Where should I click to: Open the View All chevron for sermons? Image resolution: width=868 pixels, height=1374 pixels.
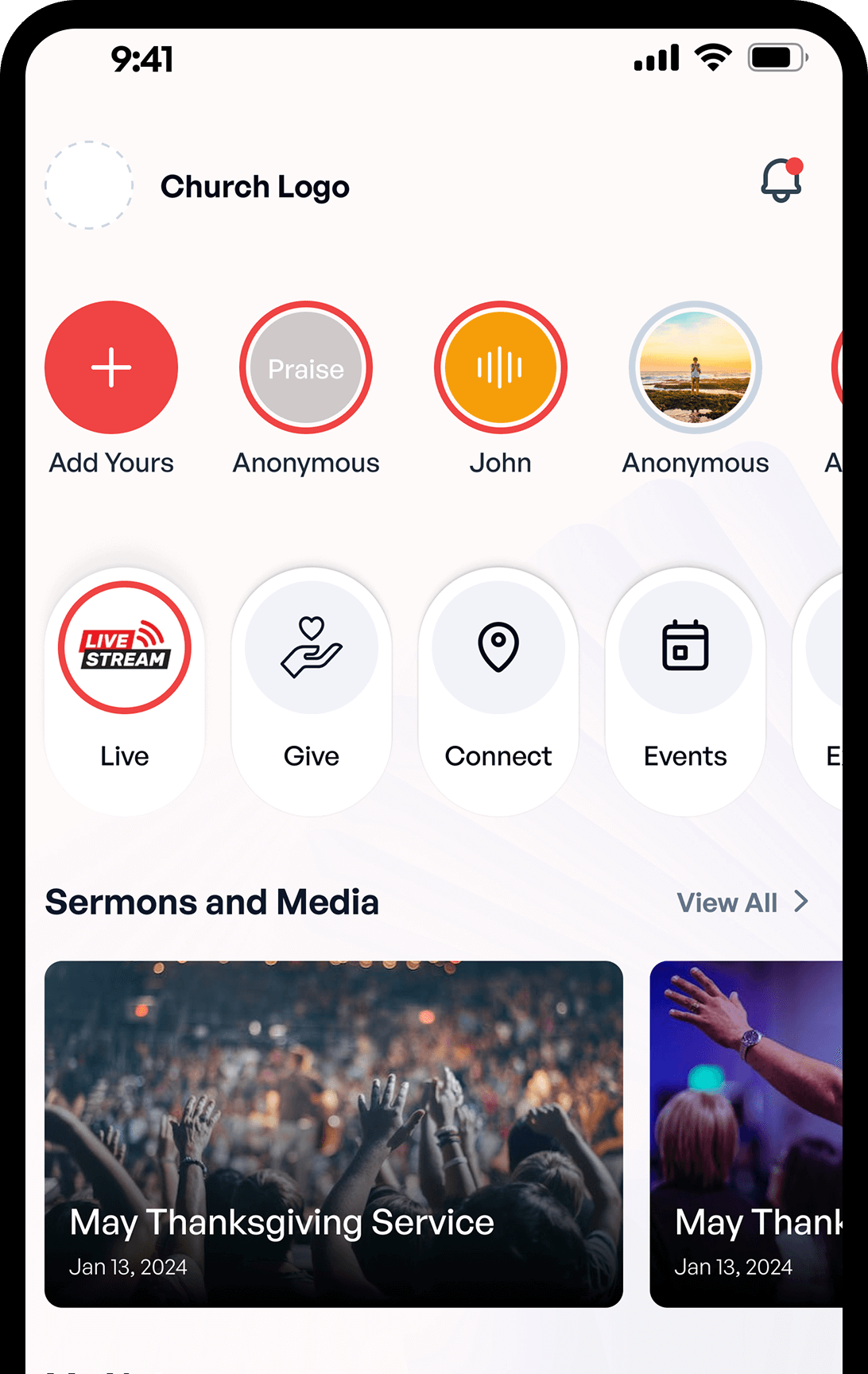coord(801,901)
